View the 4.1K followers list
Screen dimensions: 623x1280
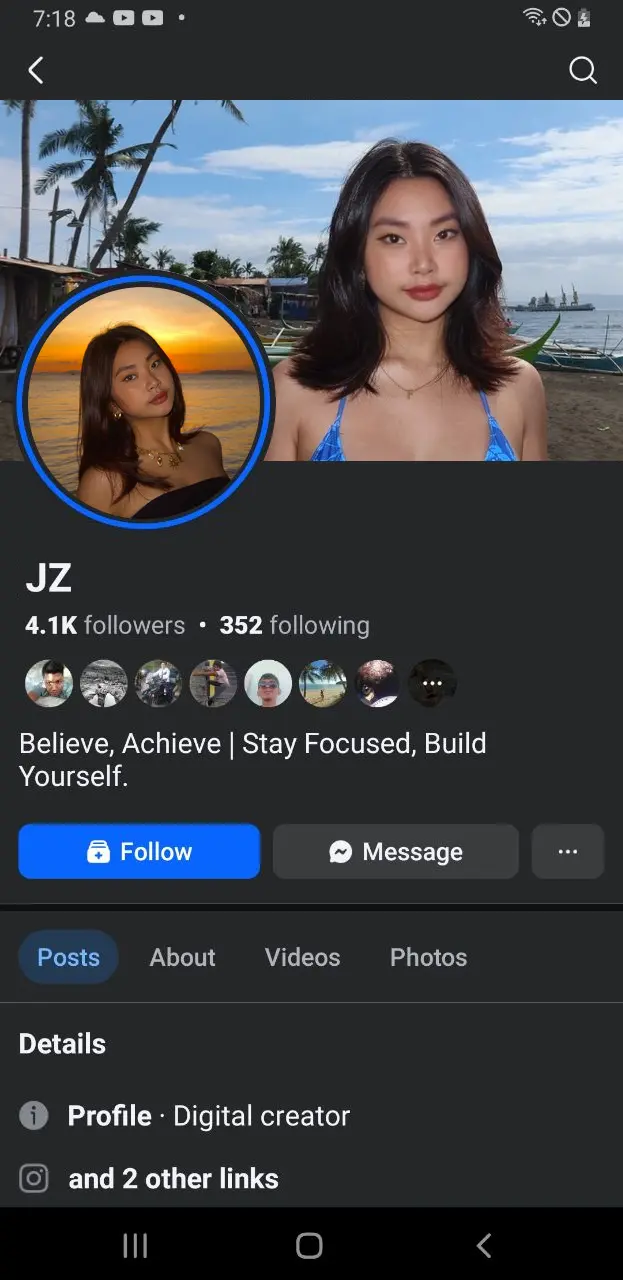pyautogui.click(x=105, y=625)
